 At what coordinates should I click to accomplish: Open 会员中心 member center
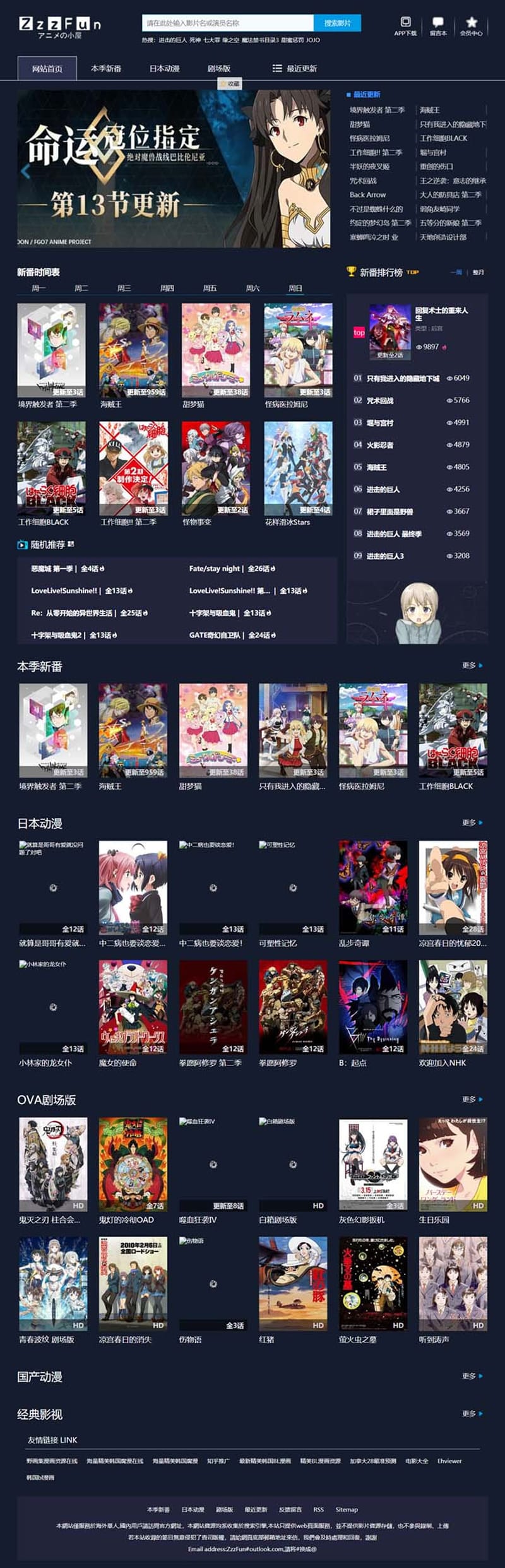[471, 26]
